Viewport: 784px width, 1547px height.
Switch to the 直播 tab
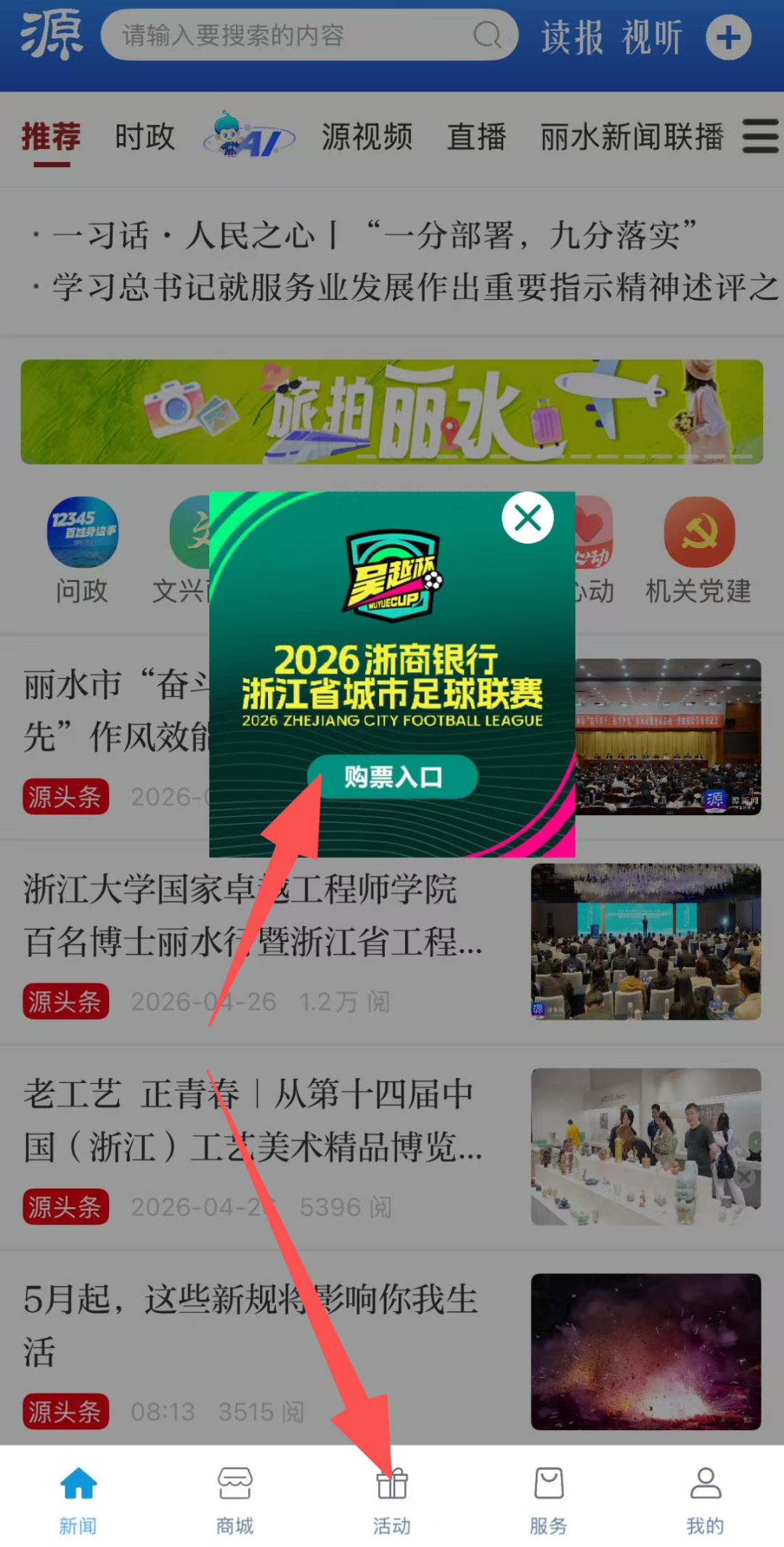[476, 136]
